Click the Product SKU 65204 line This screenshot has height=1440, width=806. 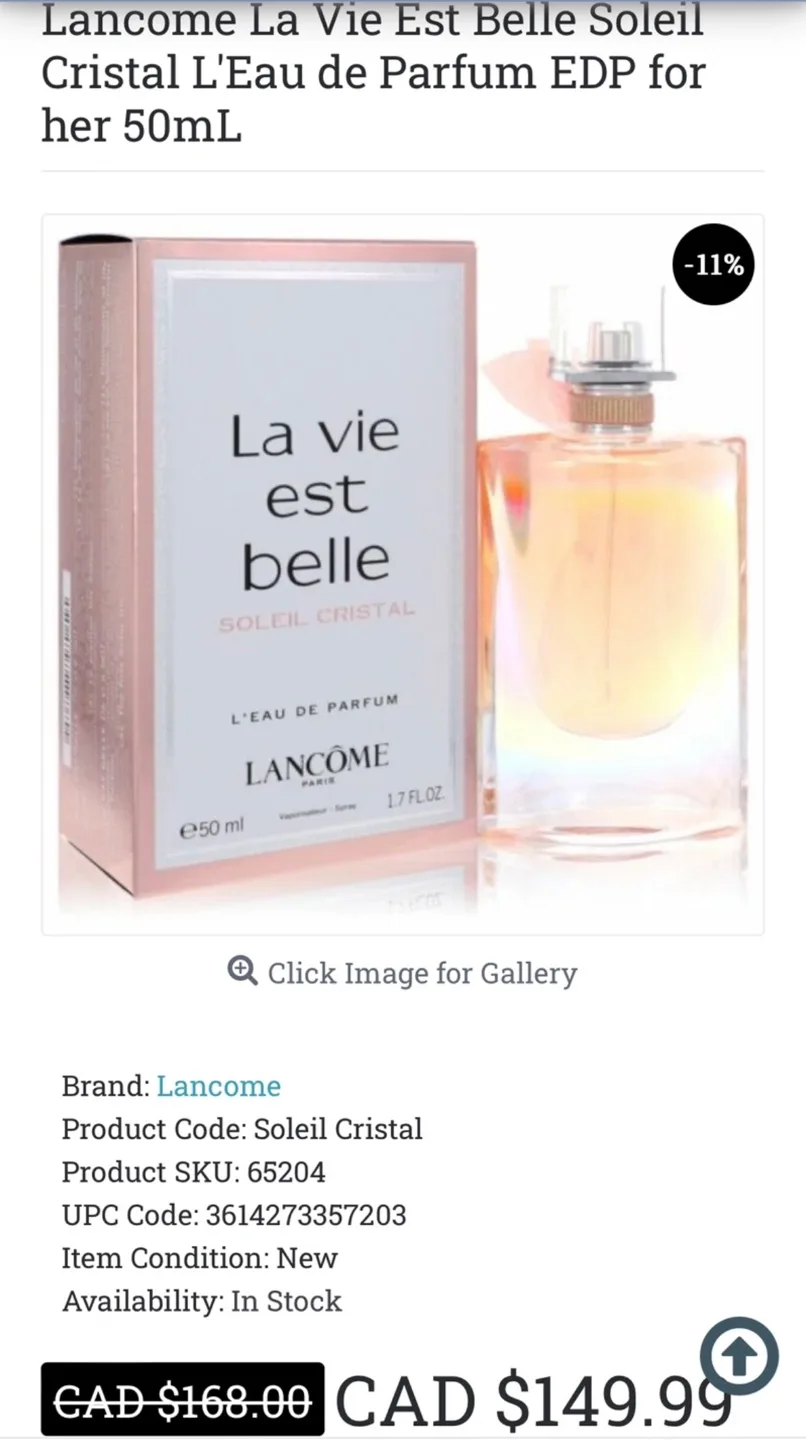coord(194,1172)
